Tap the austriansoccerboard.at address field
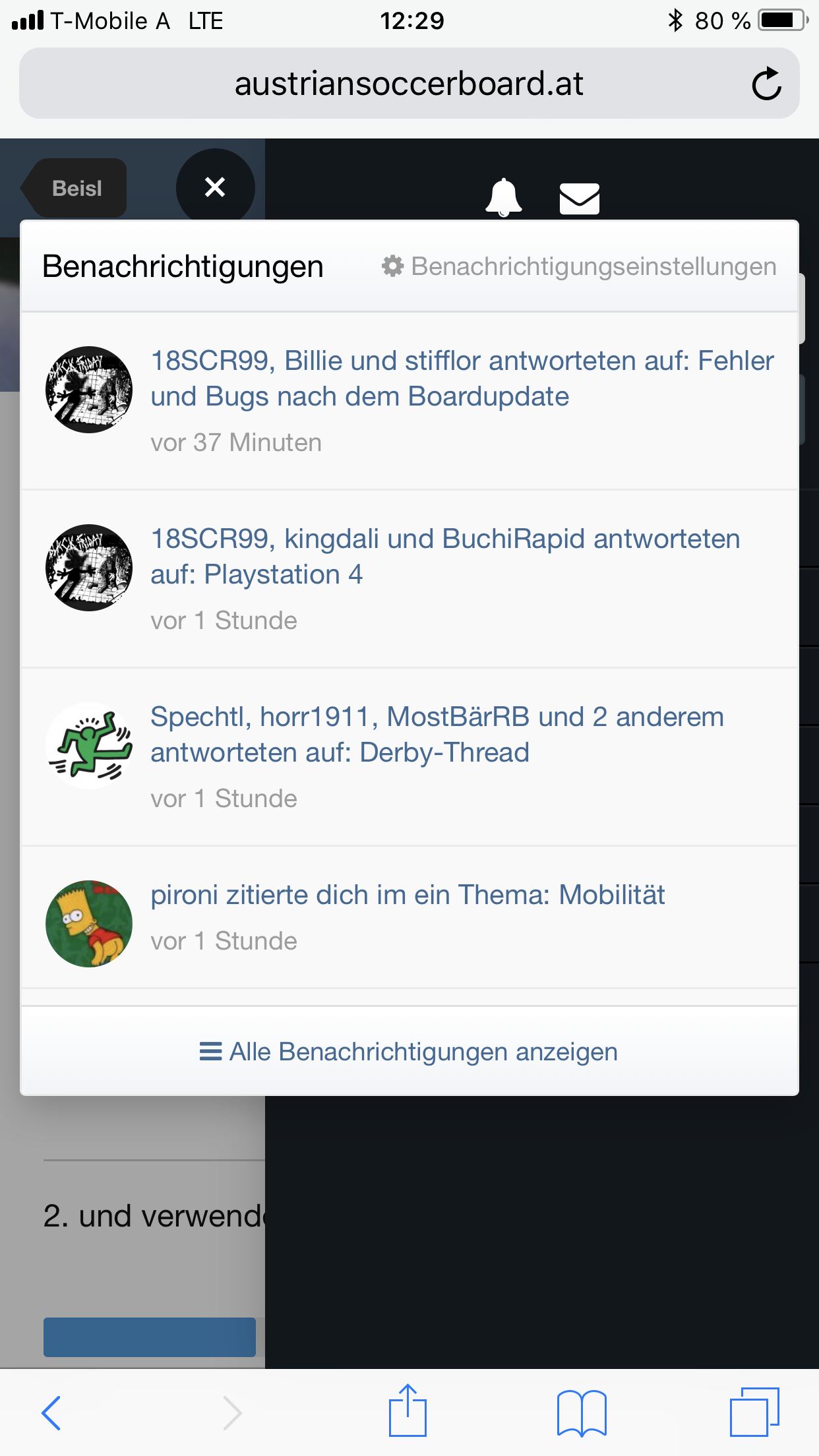The height and width of the screenshot is (1456, 819). pyautogui.click(x=409, y=84)
